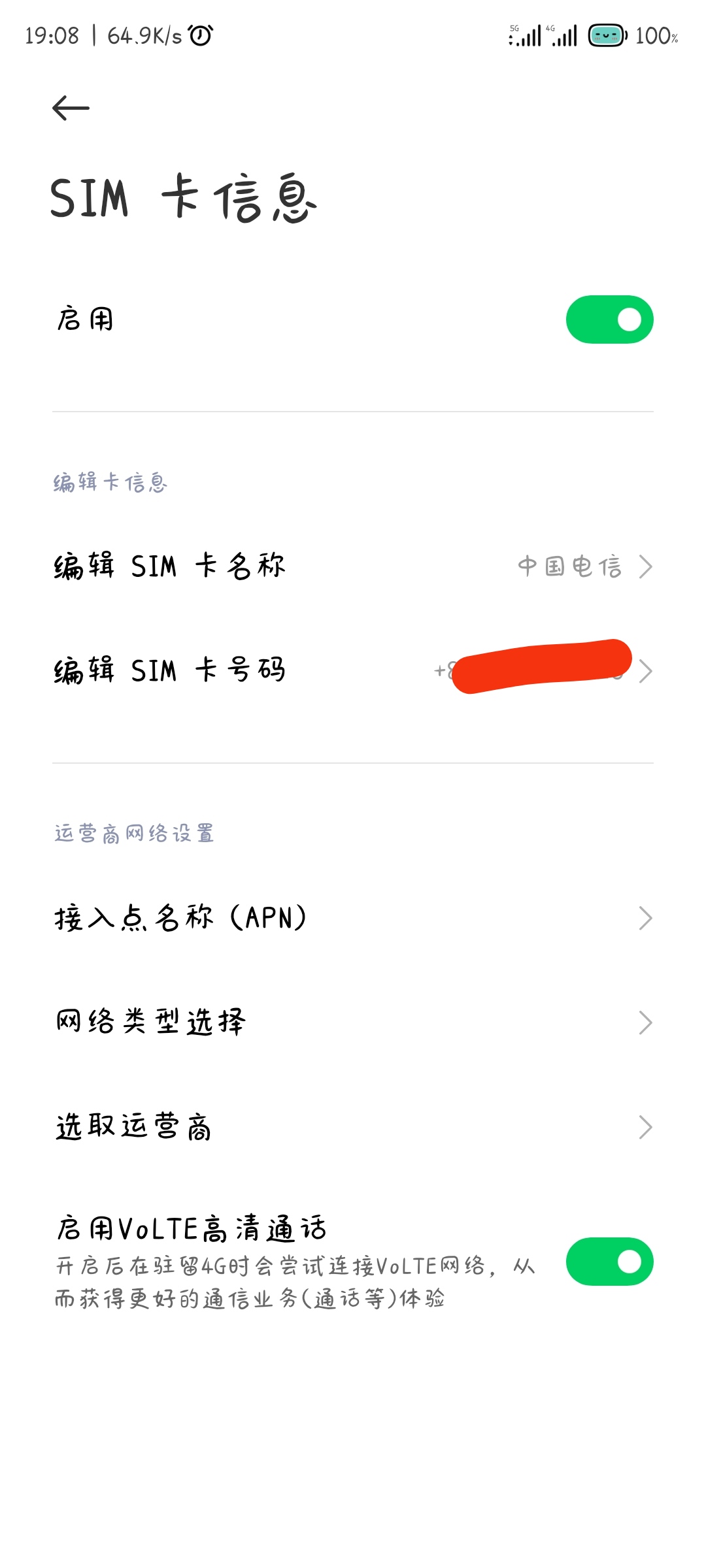Open 编辑 SIM 卡号码 setting
The width and height of the screenshot is (706, 1568).
pos(353,671)
